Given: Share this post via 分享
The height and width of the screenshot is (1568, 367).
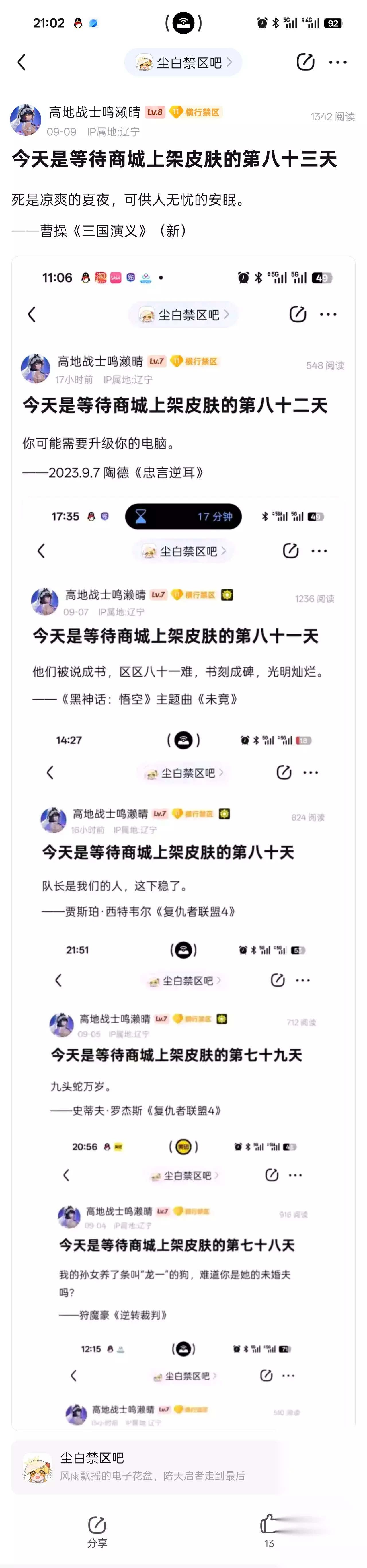Looking at the screenshot, I should point(97,1532).
